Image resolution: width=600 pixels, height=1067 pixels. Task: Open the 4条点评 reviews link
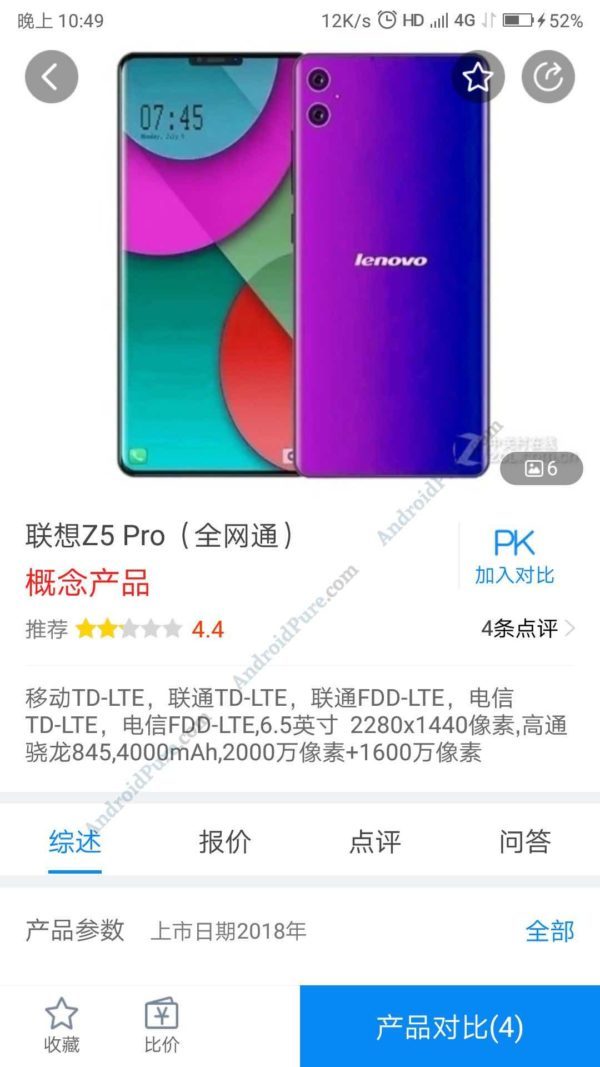pos(528,628)
